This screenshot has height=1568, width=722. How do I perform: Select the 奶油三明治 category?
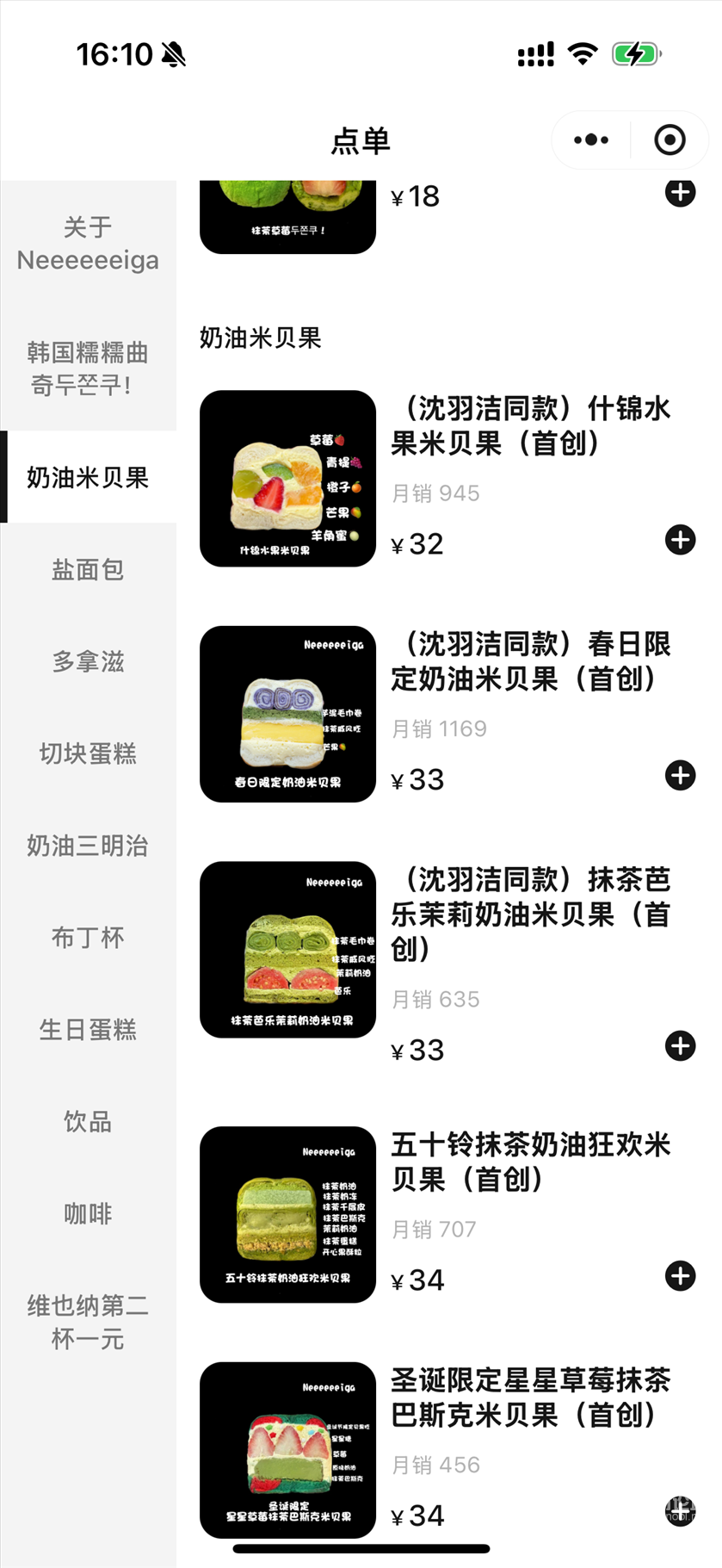pos(88,846)
